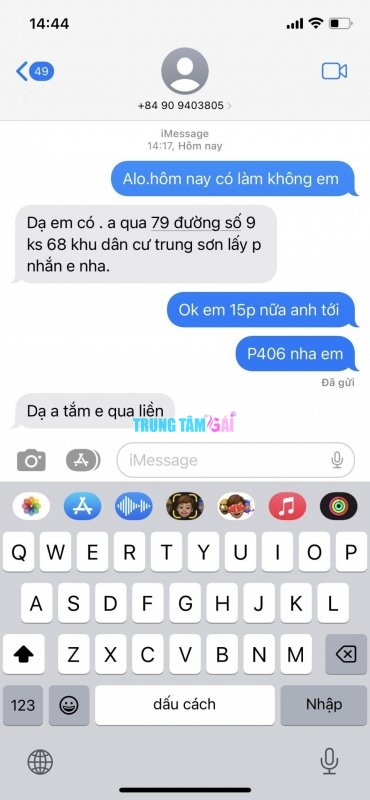Open the Memoji stickers with heart eyes

(x=236, y=506)
